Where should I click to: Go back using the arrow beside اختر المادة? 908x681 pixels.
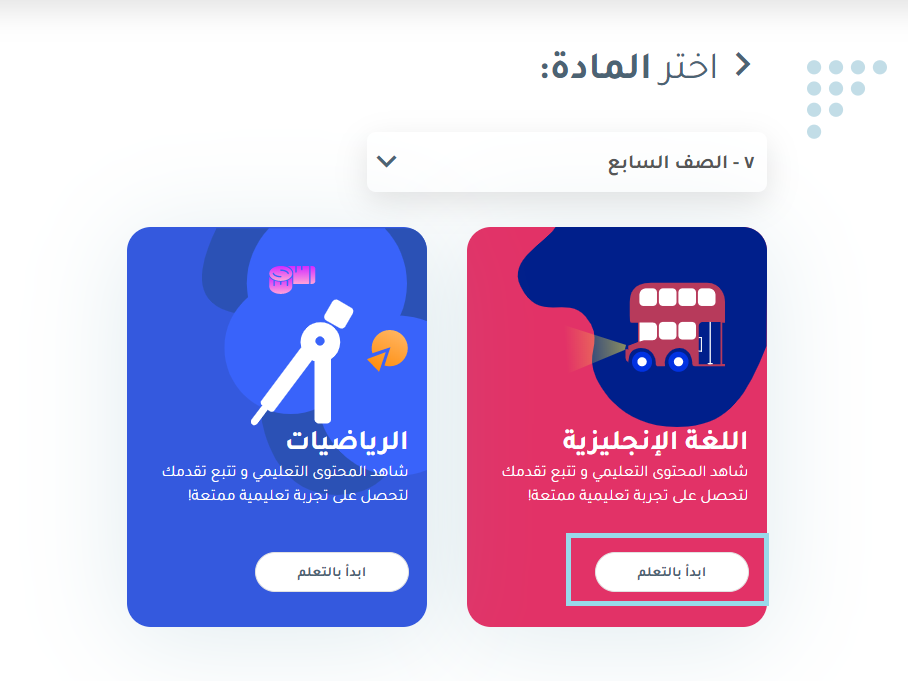pyautogui.click(x=743, y=65)
